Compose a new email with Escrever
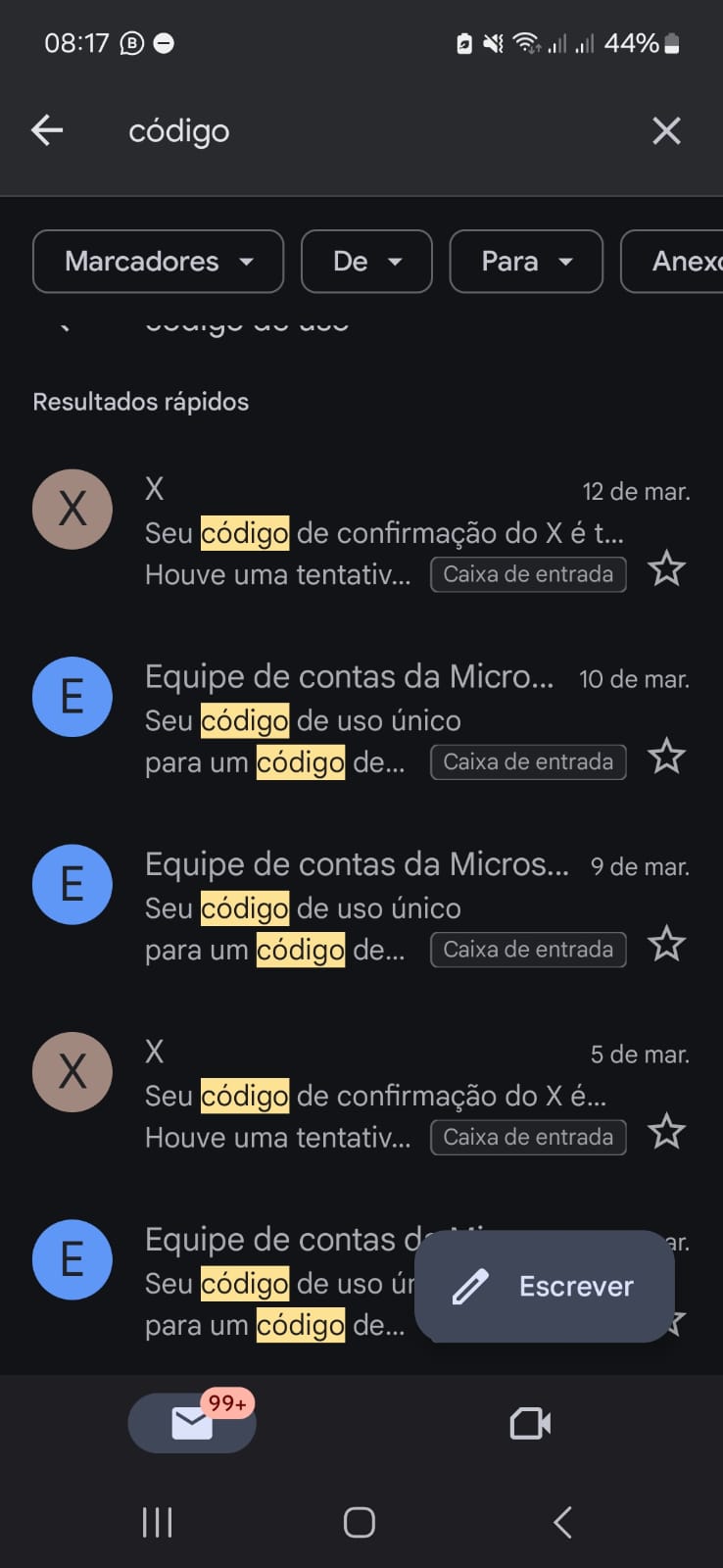Viewport: 723px width, 1568px height. [545, 1286]
